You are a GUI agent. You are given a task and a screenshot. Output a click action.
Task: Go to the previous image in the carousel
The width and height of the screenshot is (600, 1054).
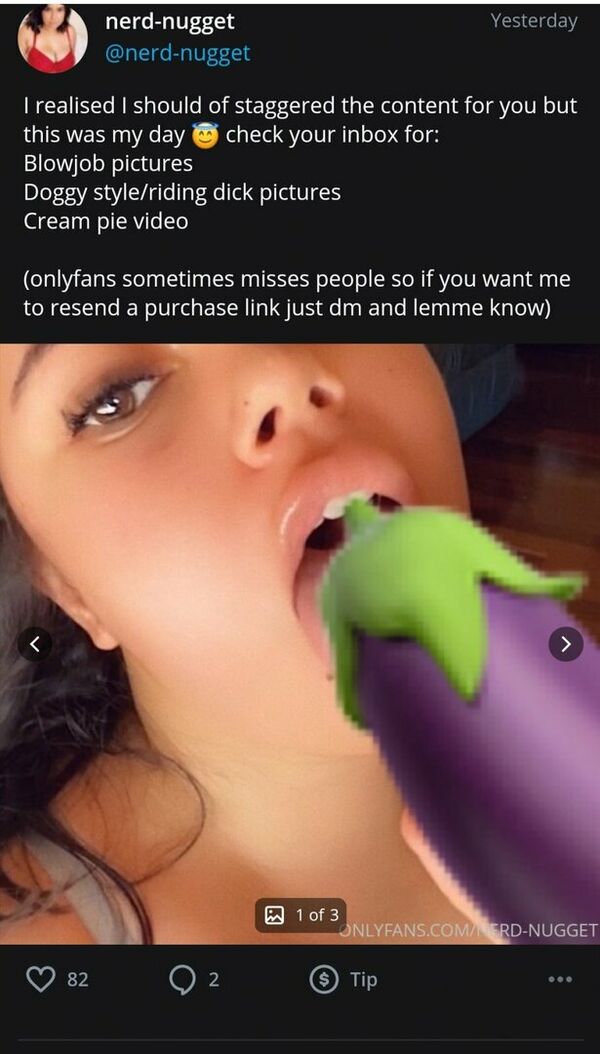pos(34,644)
